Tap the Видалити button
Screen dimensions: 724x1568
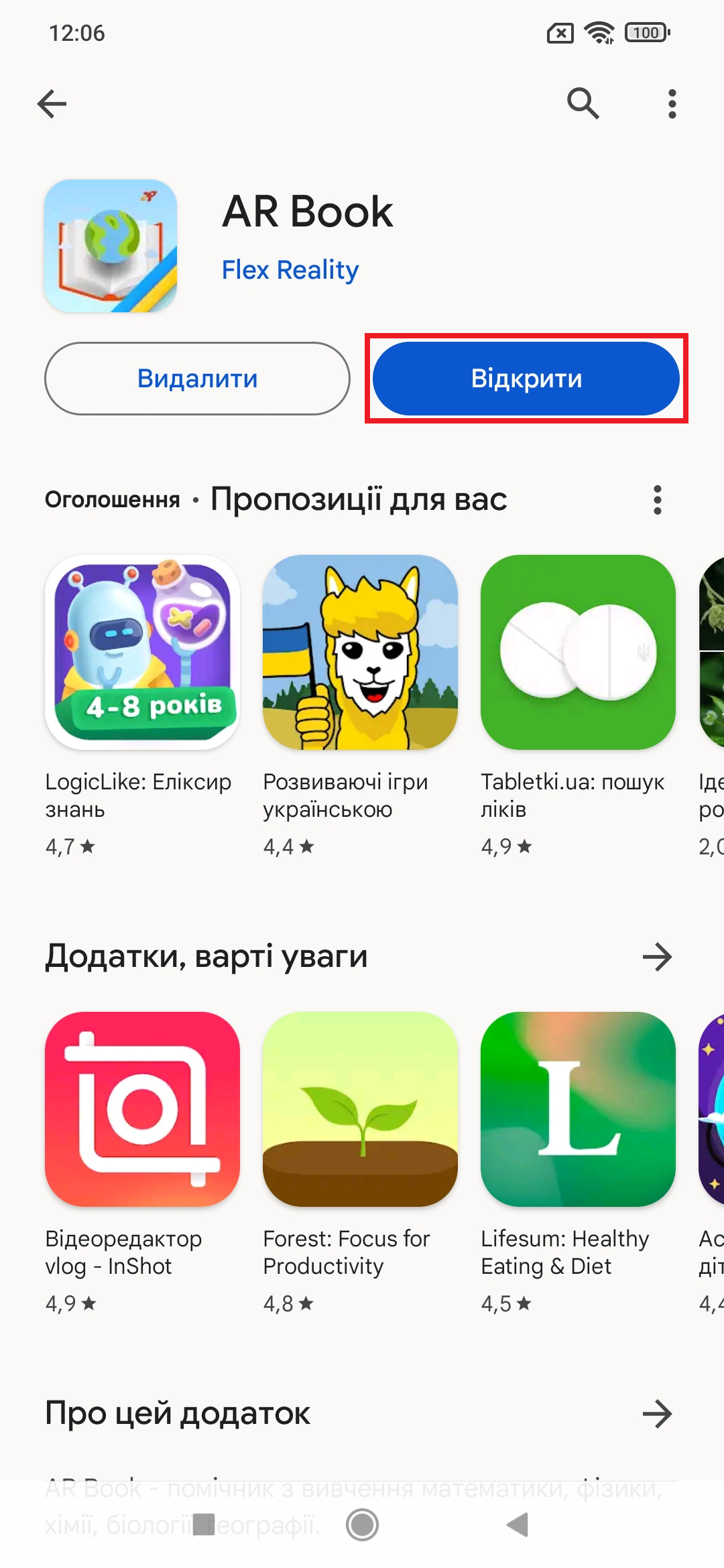[197, 379]
